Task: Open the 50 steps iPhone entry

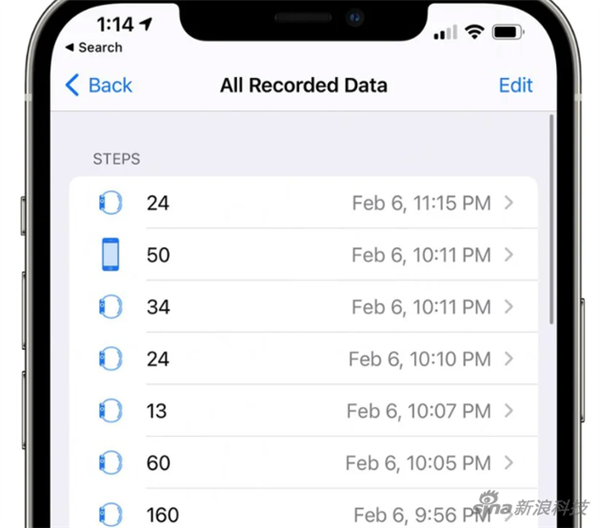Action: 303,255
